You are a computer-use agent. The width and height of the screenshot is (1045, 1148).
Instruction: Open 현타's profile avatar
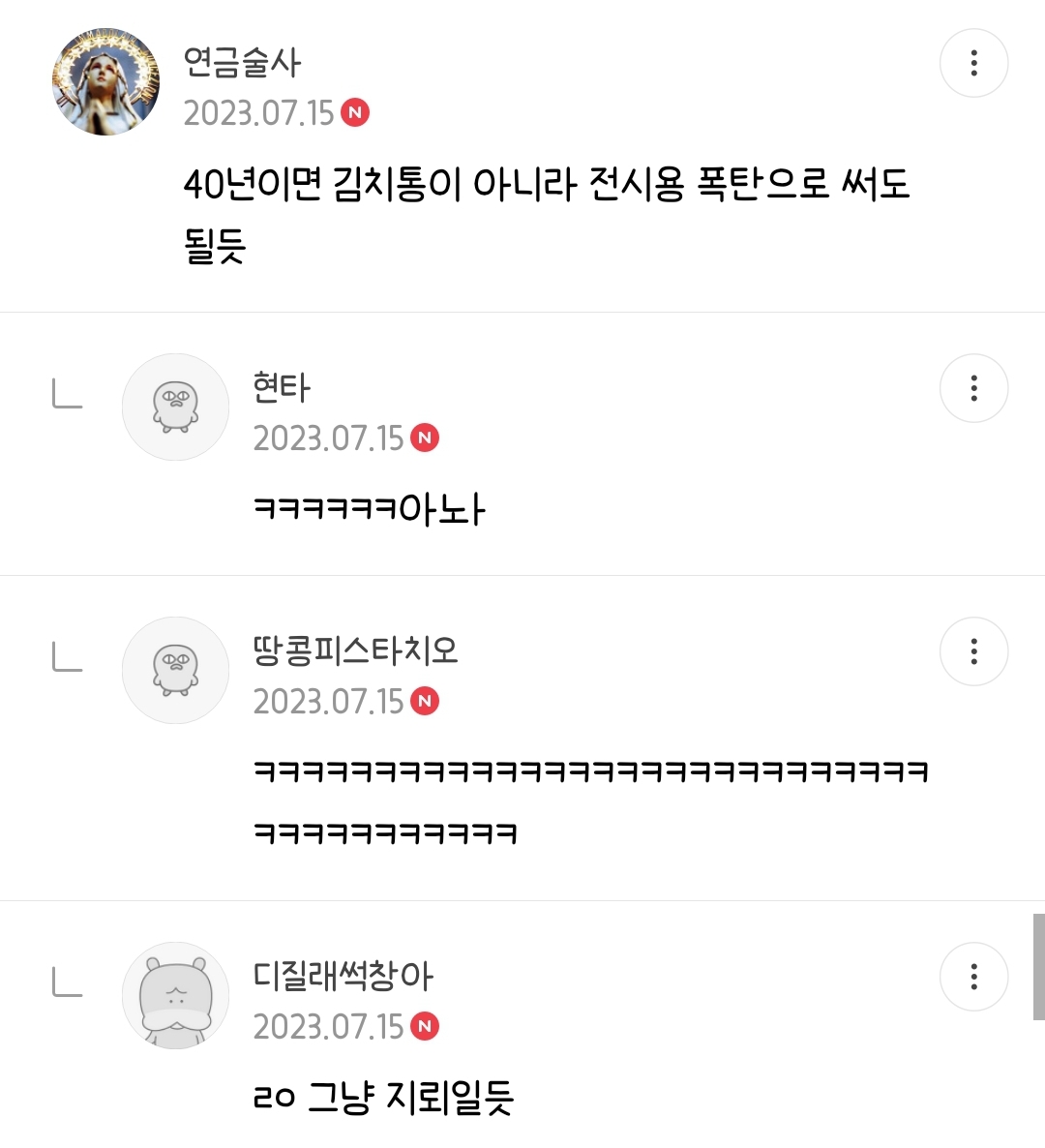coord(175,407)
